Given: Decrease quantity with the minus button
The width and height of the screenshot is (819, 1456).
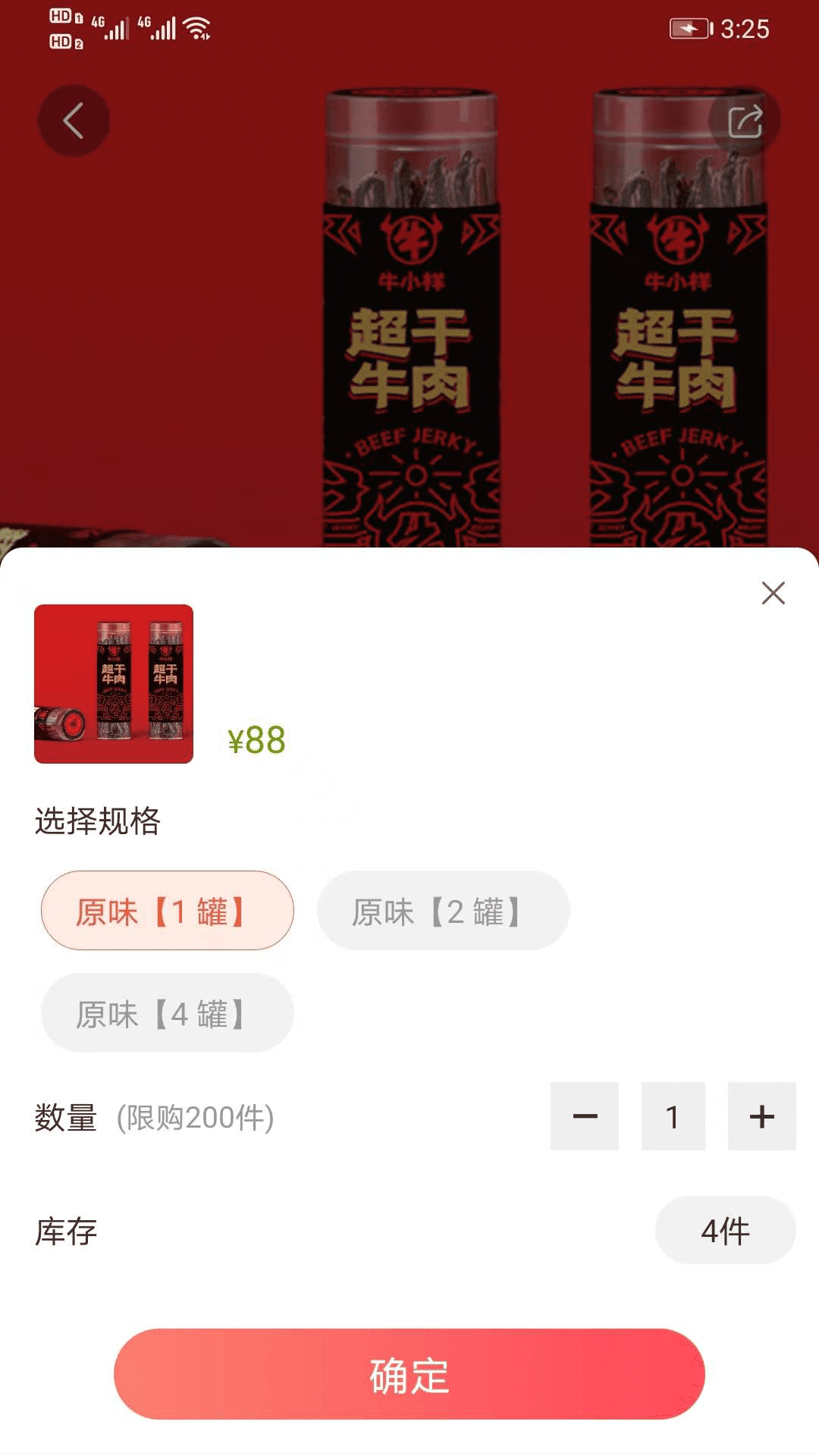Looking at the screenshot, I should coord(585,1116).
